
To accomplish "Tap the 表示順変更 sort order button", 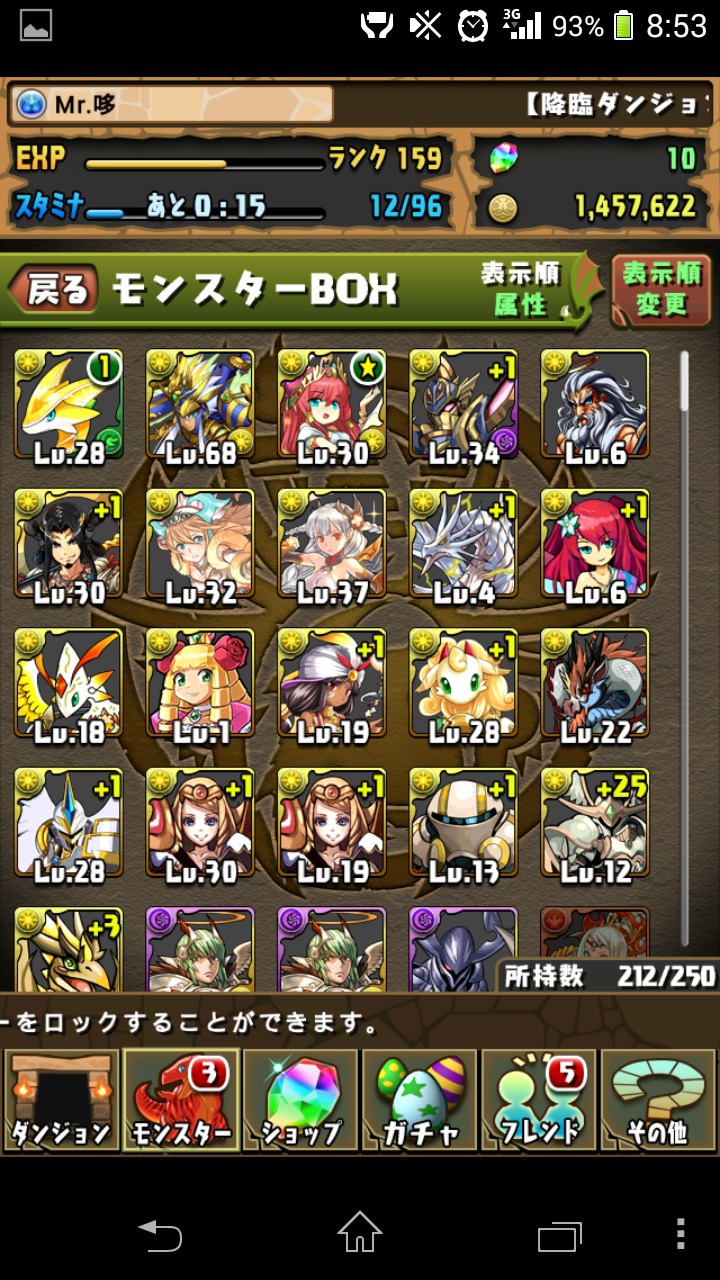I will pyautogui.click(x=661, y=291).
